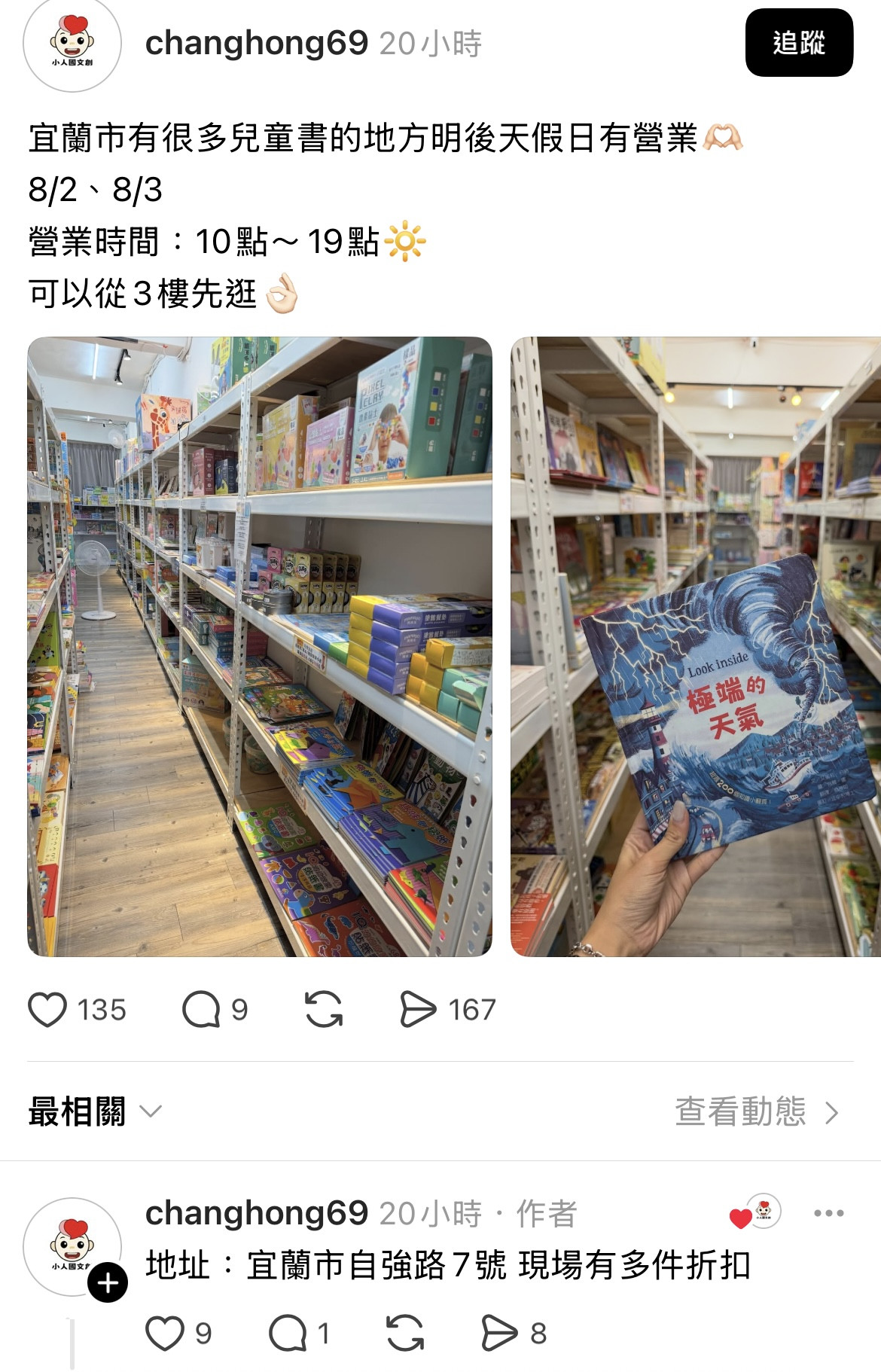Viewport: 881px width, 1372px height.
Task: Open changhong69 profile from post header
Action: (256, 43)
